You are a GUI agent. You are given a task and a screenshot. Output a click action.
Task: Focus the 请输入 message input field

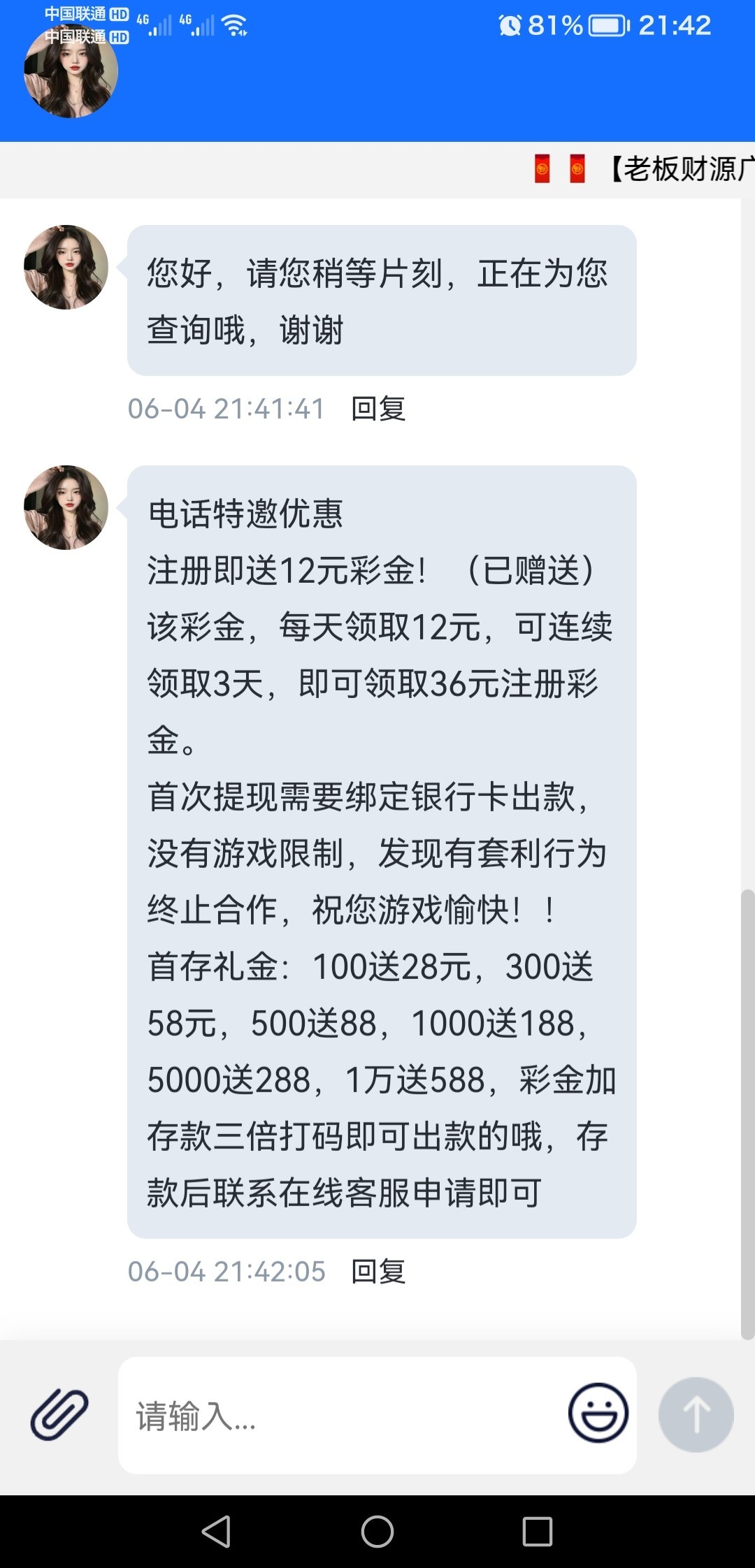pos(343,1416)
